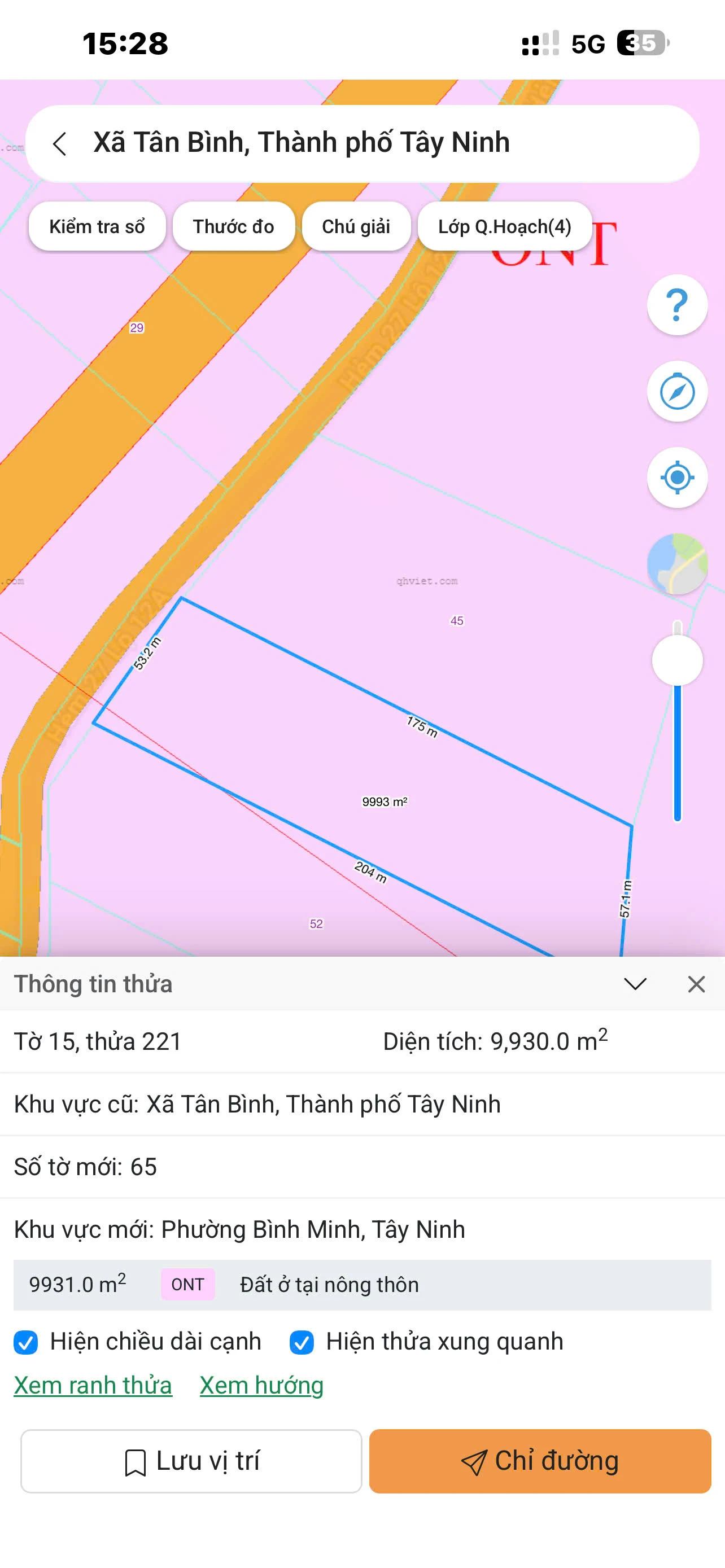This screenshot has width=725, height=1568.
Task: Tap the compass orientation button
Action: pyautogui.click(x=677, y=391)
